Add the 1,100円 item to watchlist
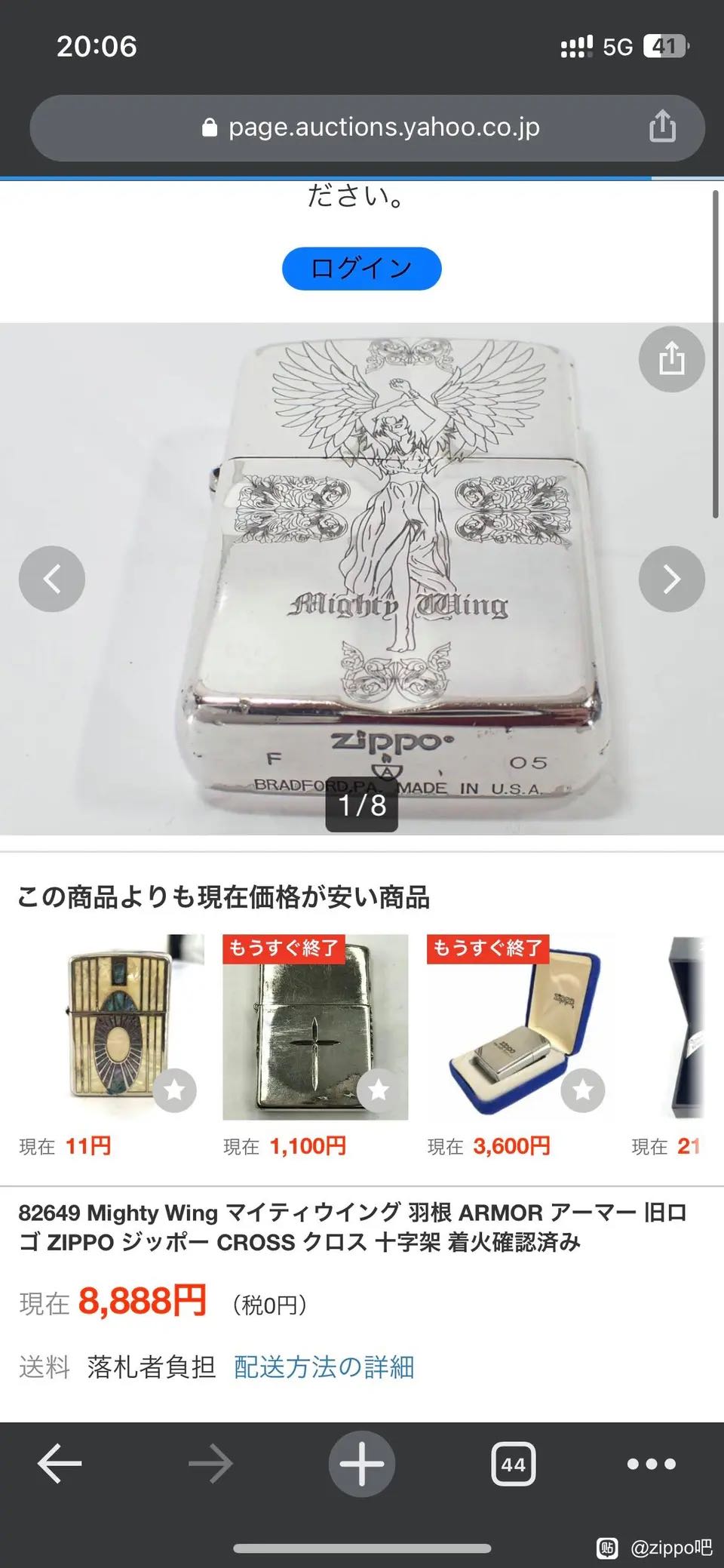Viewport: 724px width, 1568px height. pyautogui.click(x=379, y=1090)
